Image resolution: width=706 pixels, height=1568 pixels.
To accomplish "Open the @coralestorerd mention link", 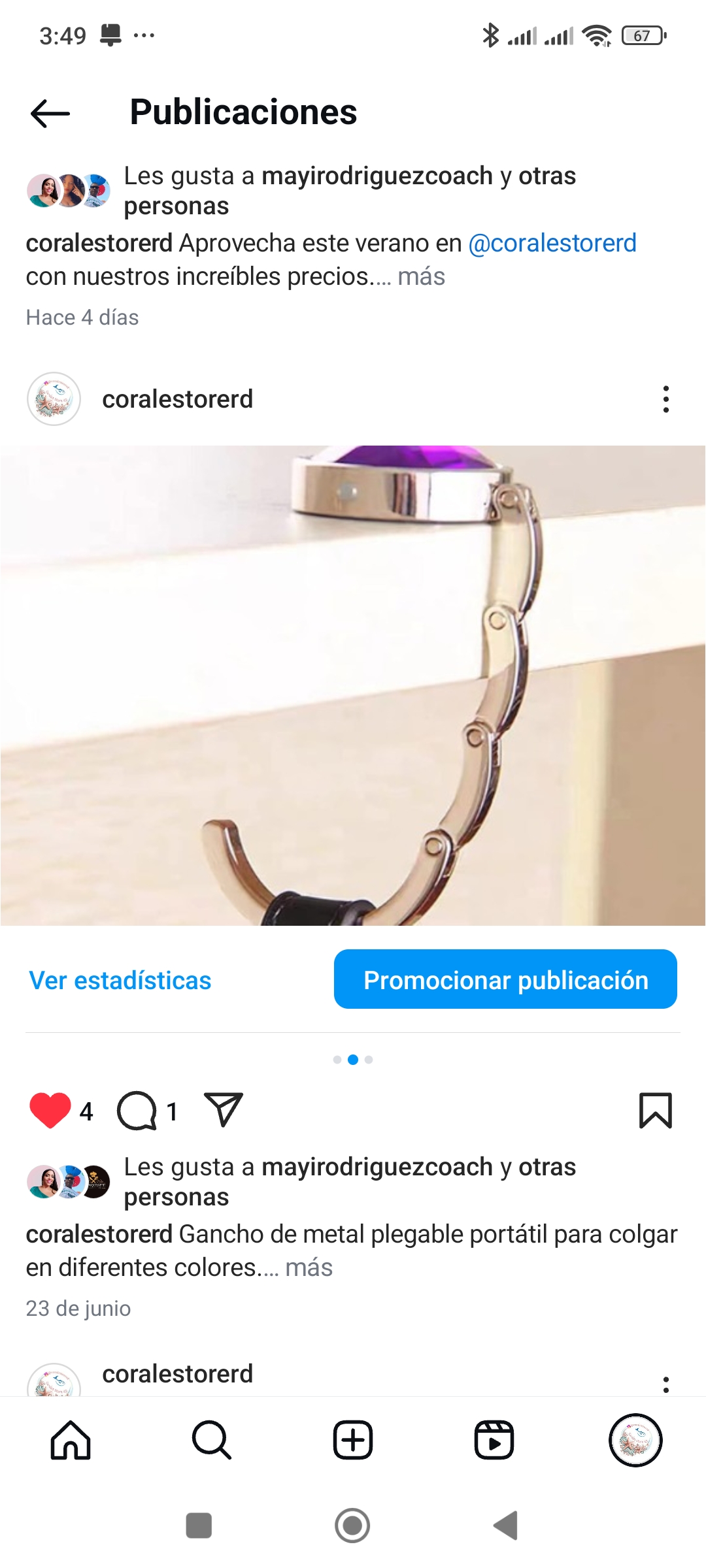I will (x=552, y=243).
